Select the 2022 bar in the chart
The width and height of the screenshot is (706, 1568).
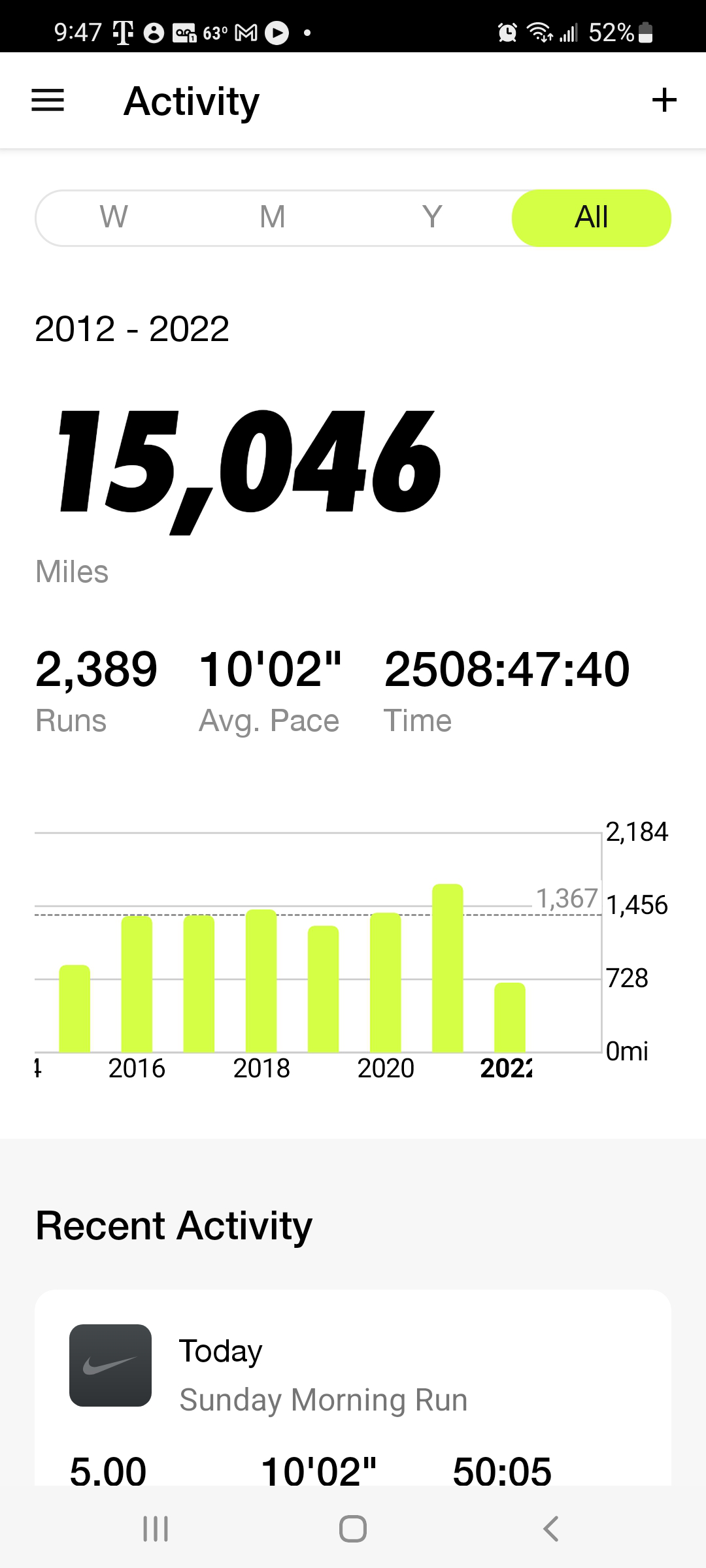tap(509, 1018)
